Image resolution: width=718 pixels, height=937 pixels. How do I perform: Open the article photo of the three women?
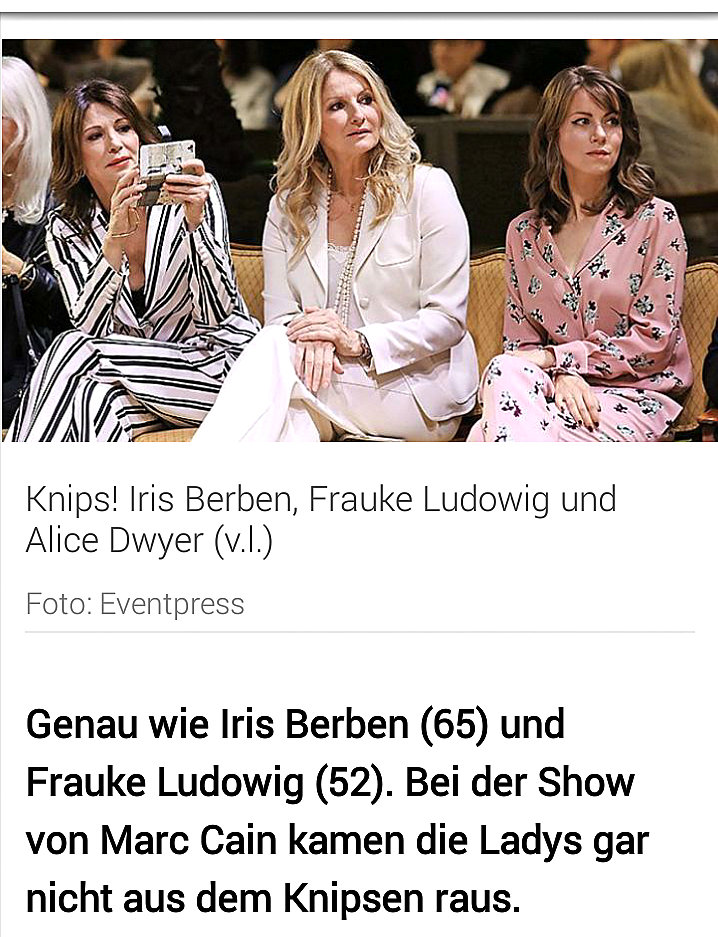coord(359,240)
